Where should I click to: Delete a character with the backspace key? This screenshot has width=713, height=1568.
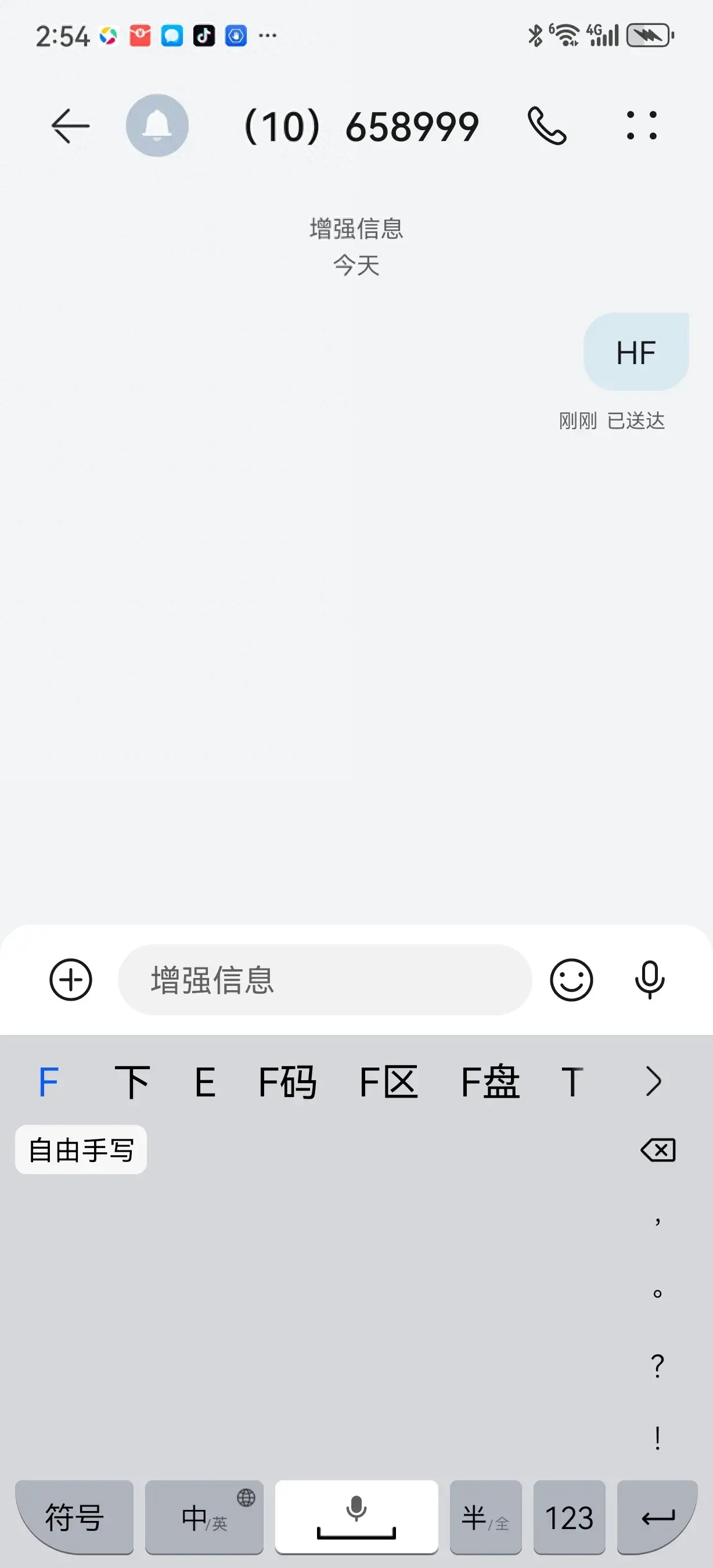point(658,1150)
